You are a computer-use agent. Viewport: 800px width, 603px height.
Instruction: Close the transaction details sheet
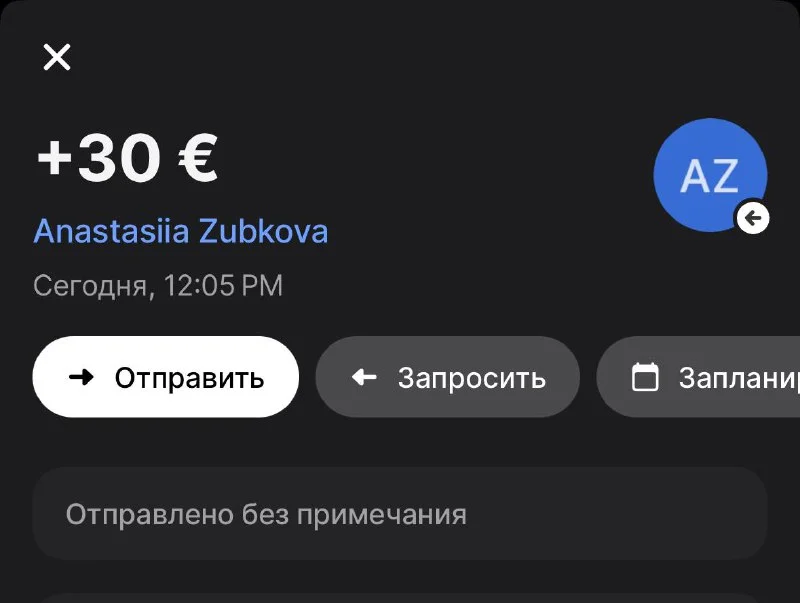coord(57,57)
